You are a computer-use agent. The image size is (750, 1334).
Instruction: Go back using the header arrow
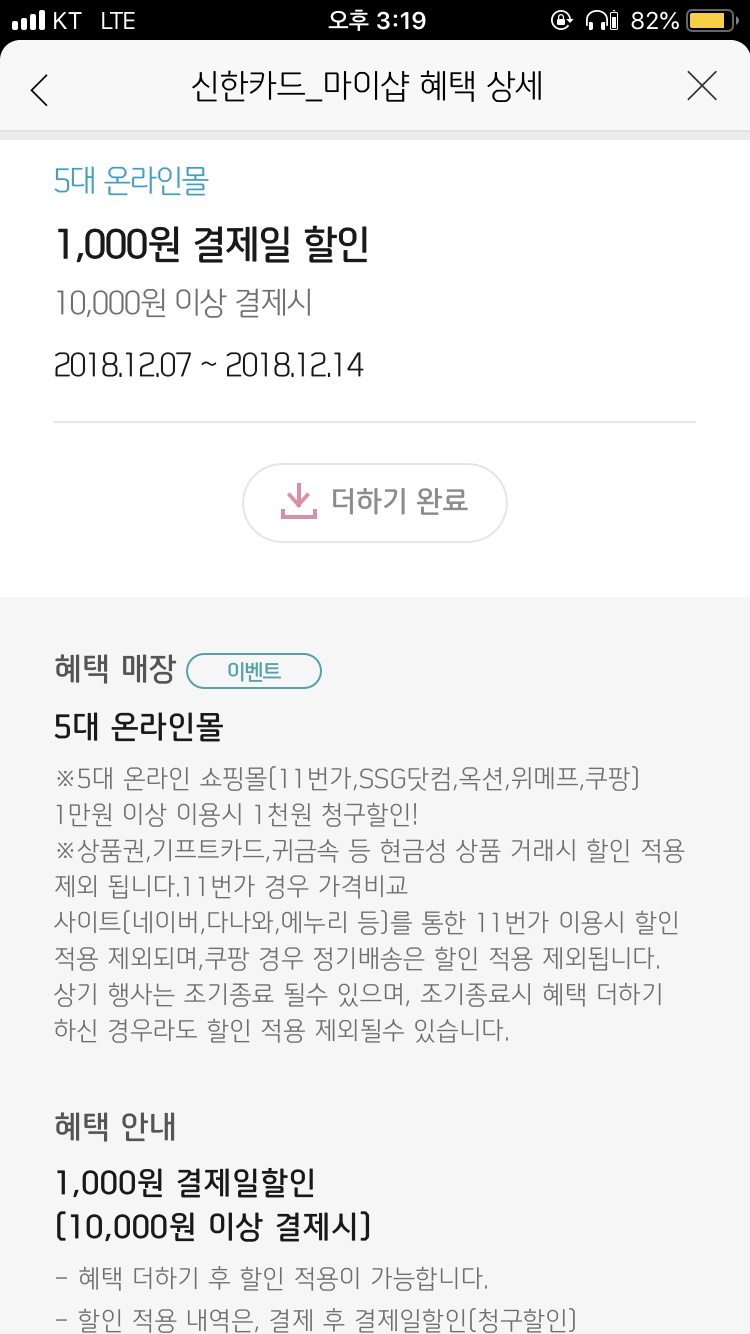(39, 88)
